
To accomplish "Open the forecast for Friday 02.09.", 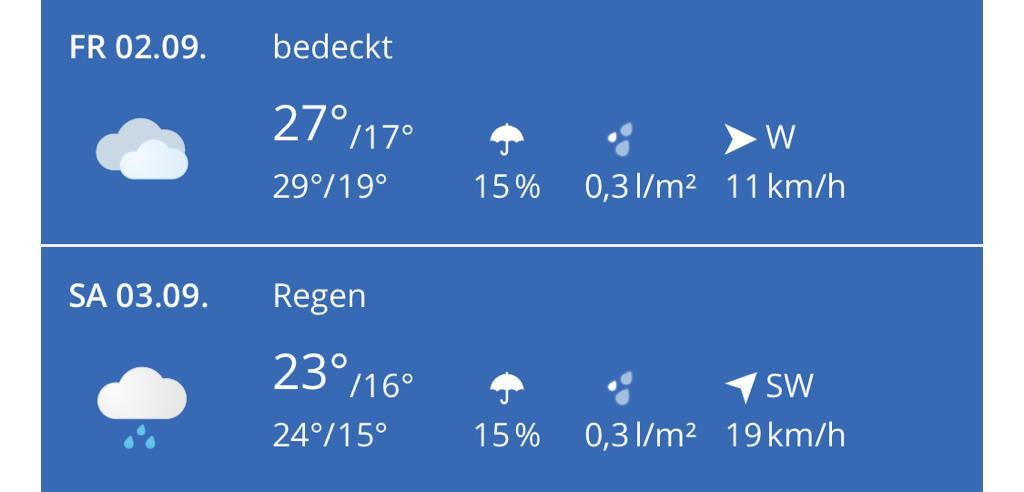I will point(511,122).
